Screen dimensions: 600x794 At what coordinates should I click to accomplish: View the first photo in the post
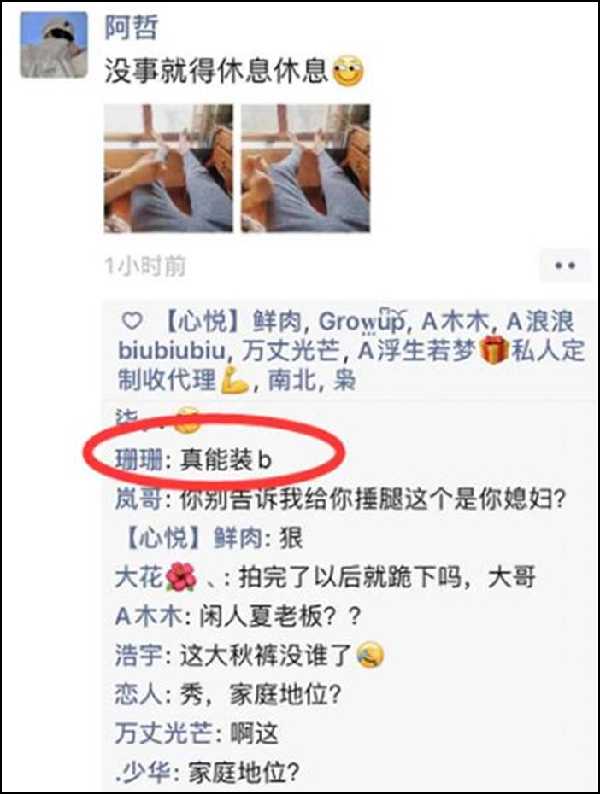[169, 167]
